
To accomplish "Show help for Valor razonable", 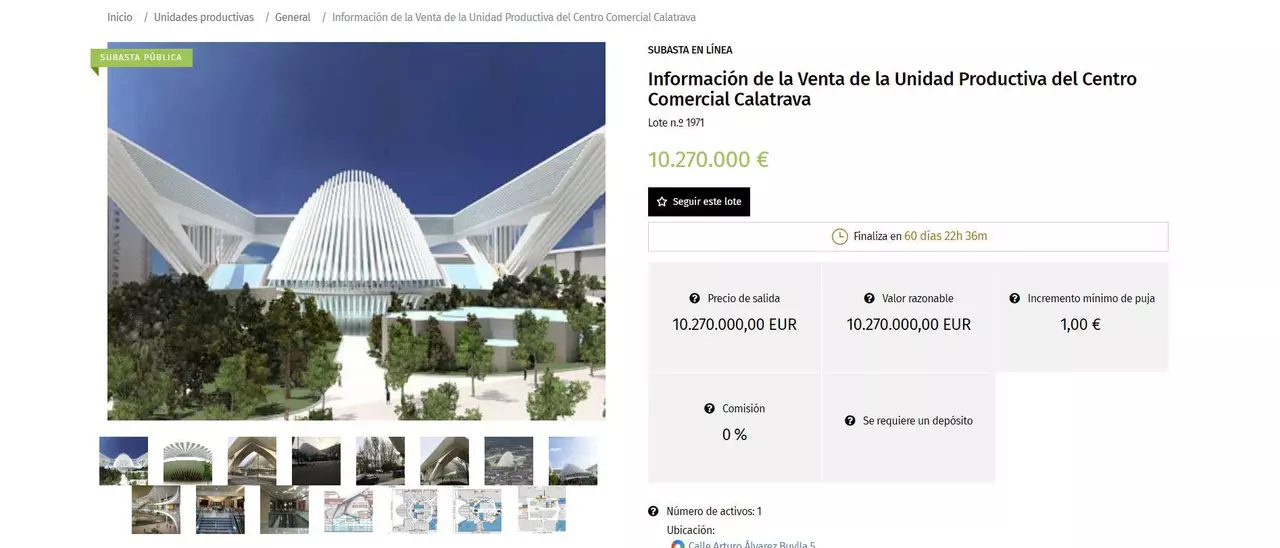I will [869, 298].
